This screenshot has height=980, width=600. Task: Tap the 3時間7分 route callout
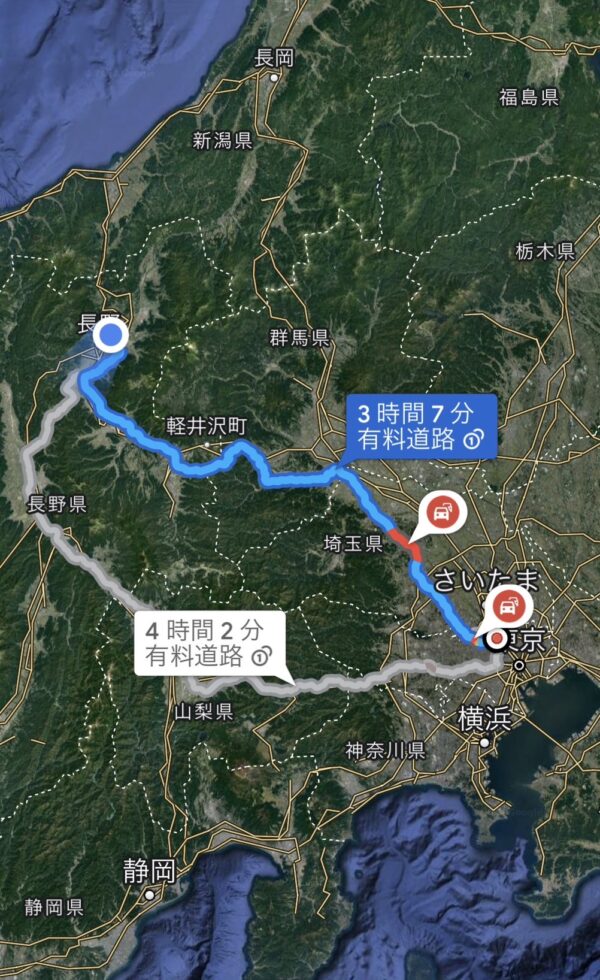point(421,426)
